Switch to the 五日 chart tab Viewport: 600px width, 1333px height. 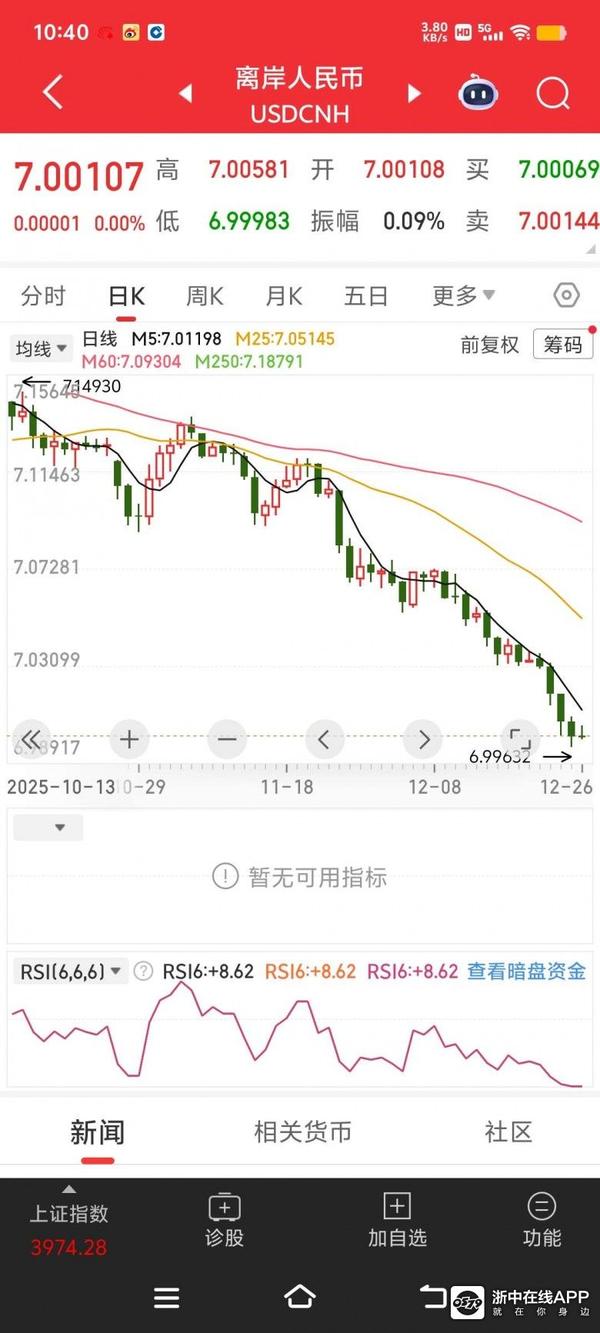[x=365, y=296]
